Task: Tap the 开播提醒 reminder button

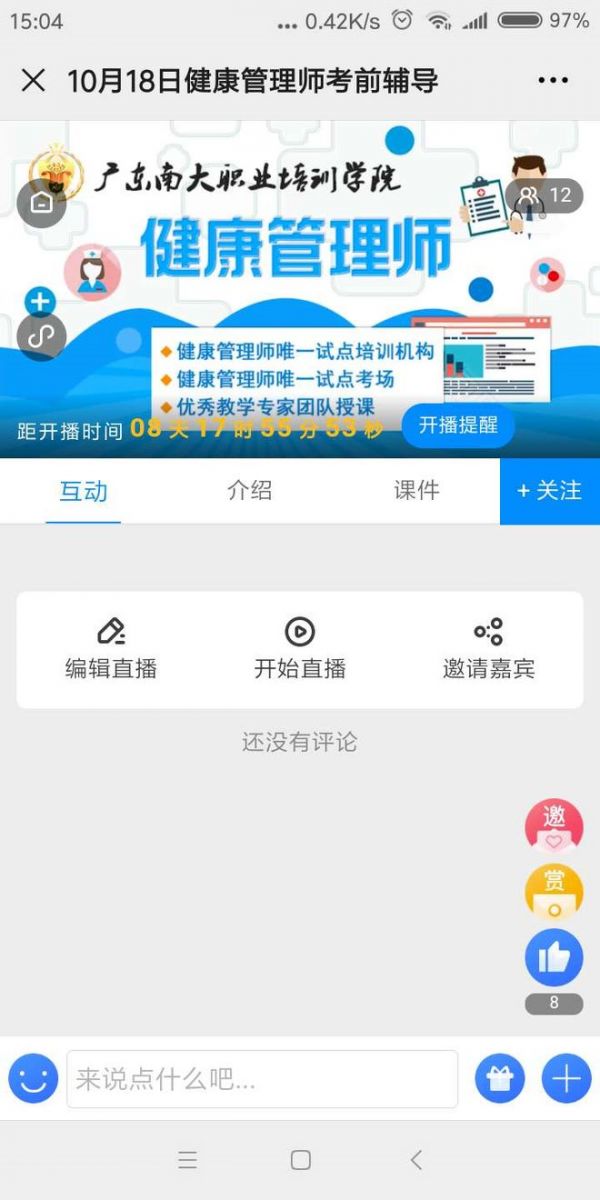Action: (x=458, y=425)
